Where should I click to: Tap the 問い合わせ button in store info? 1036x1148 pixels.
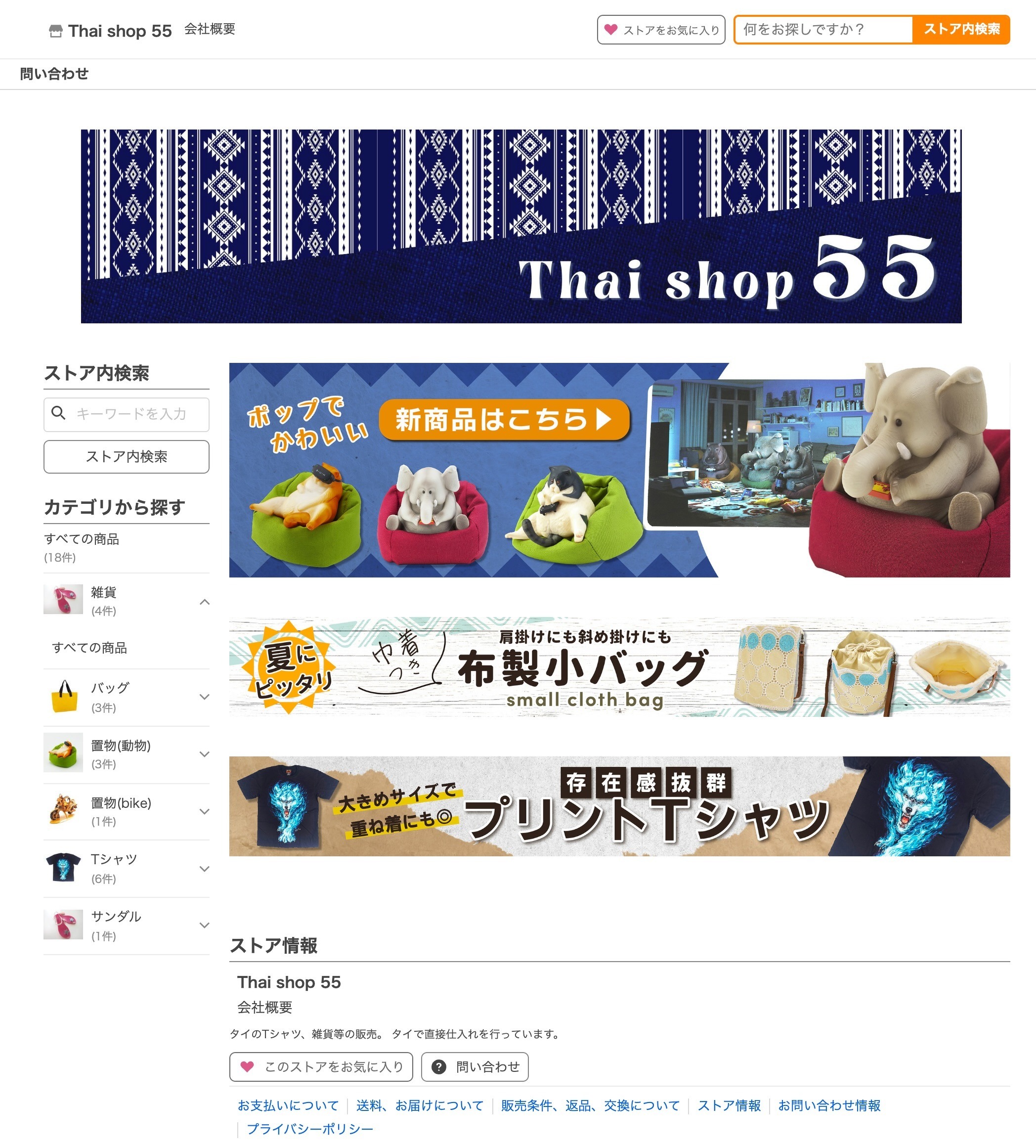click(475, 1066)
